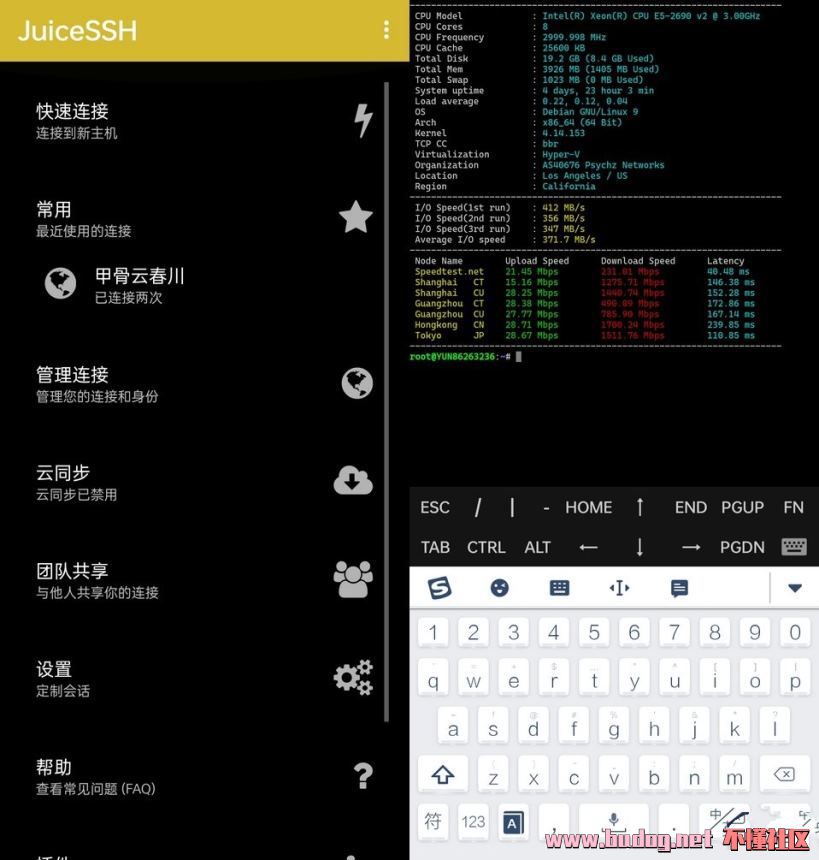This screenshot has width=819, height=860.
Task: Toggle the keyboard icon beside PGDN
Action: pyautogui.click(x=794, y=547)
